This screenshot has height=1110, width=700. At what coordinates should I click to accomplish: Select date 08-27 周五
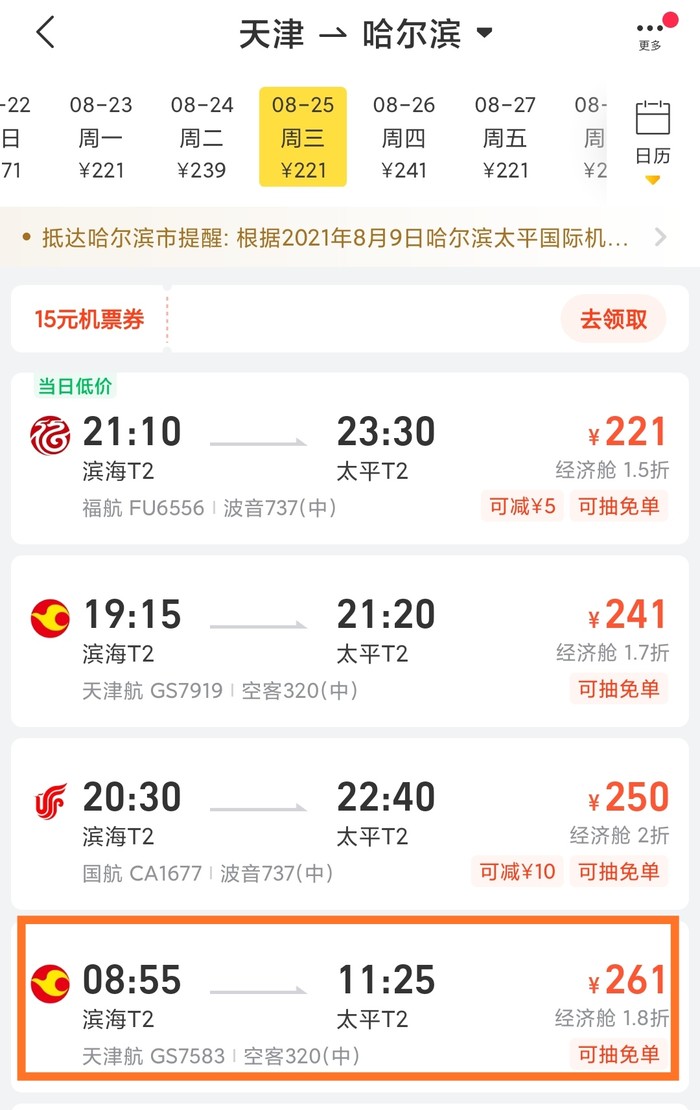click(x=505, y=137)
